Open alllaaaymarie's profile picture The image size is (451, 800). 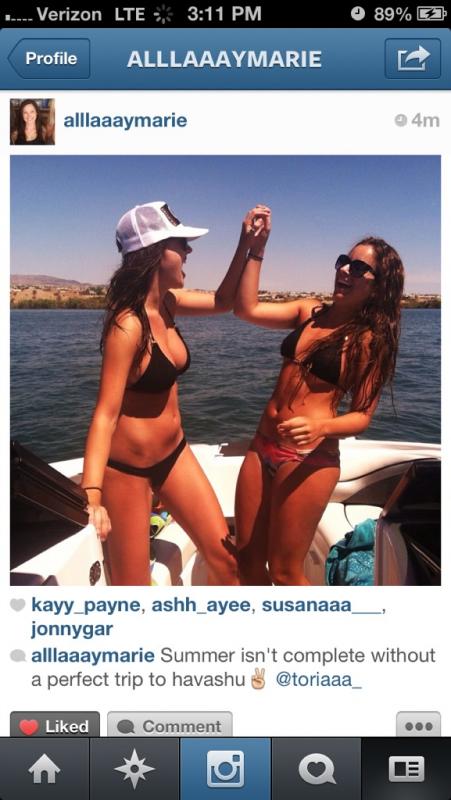(x=33, y=122)
